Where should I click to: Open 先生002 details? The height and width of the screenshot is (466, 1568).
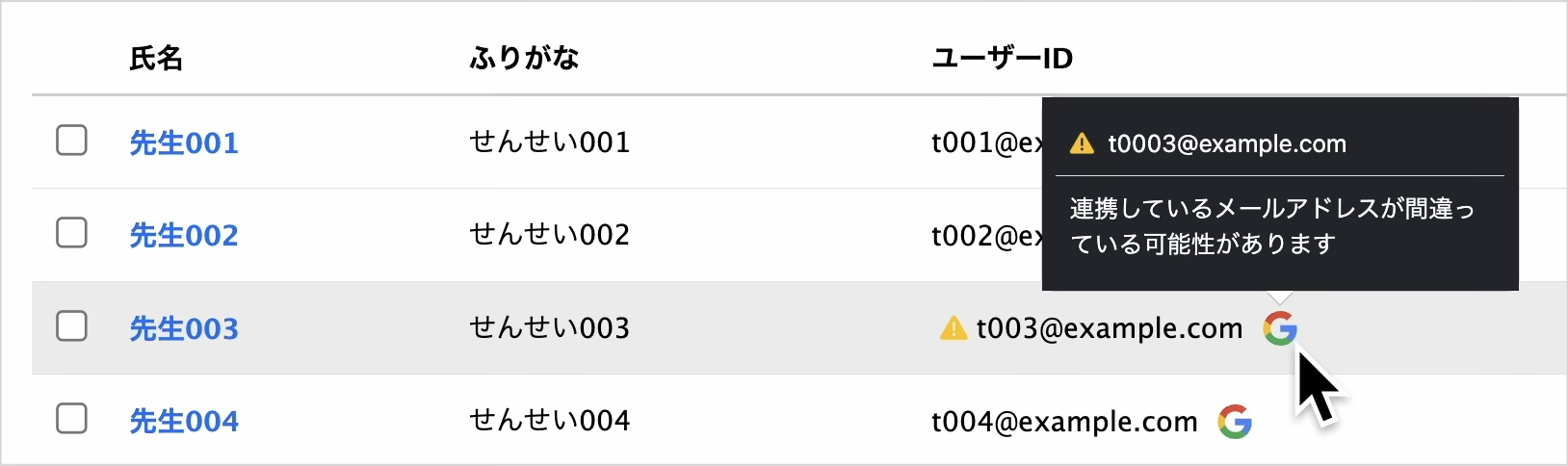click(184, 235)
